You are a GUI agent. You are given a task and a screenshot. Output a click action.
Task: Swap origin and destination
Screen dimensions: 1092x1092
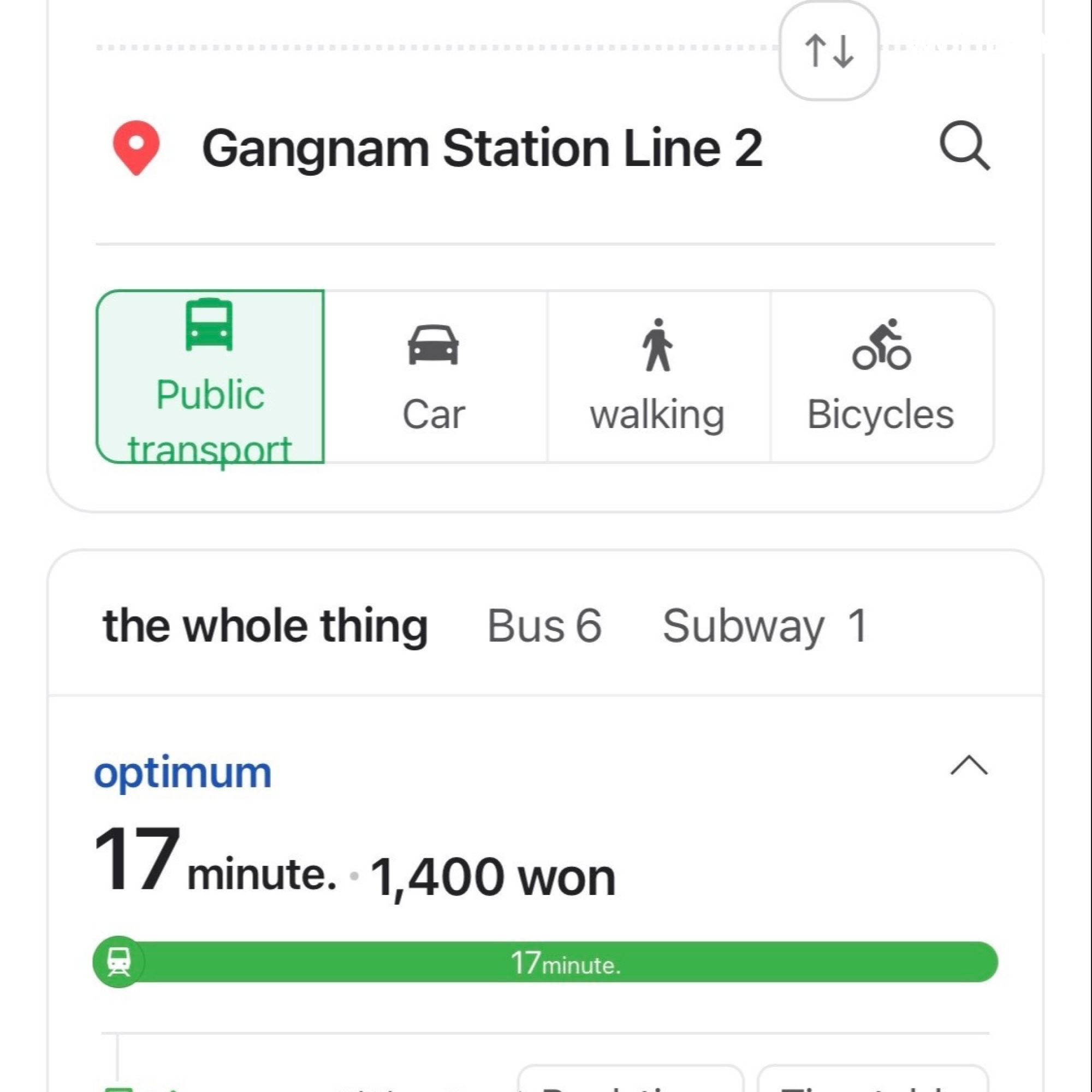(829, 51)
